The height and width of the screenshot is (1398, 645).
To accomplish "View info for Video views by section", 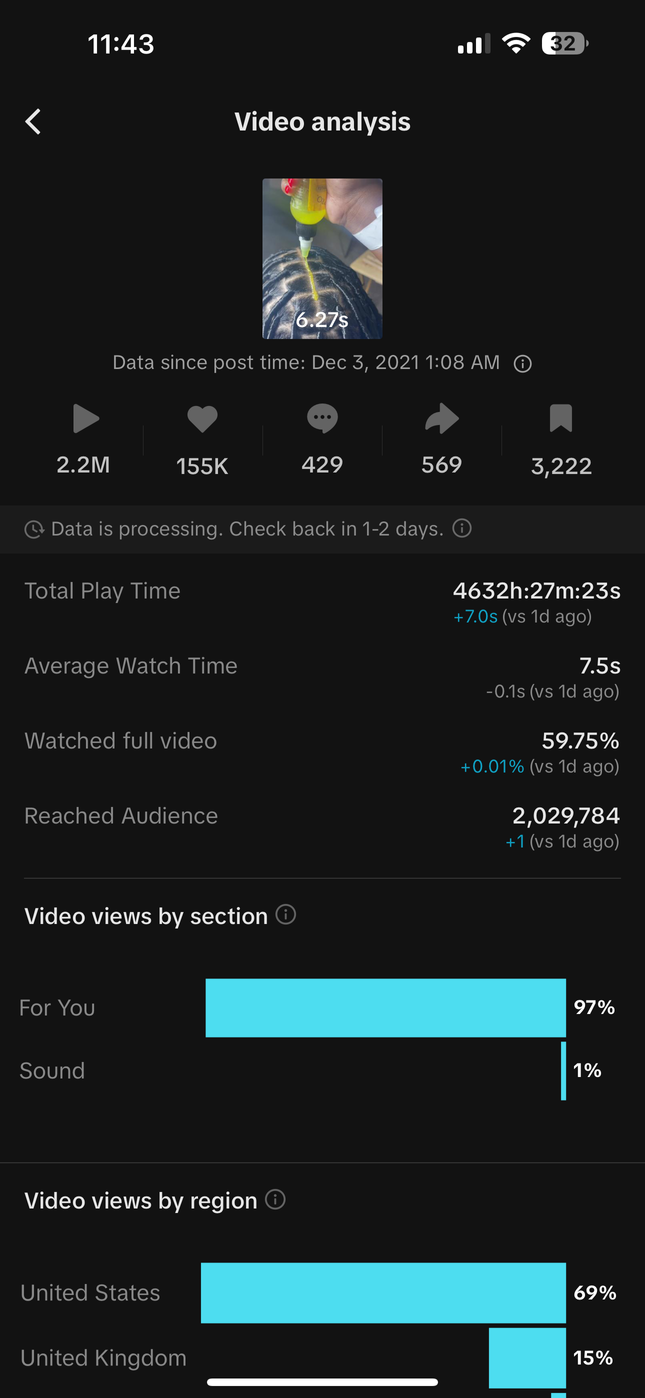I will [x=286, y=915].
